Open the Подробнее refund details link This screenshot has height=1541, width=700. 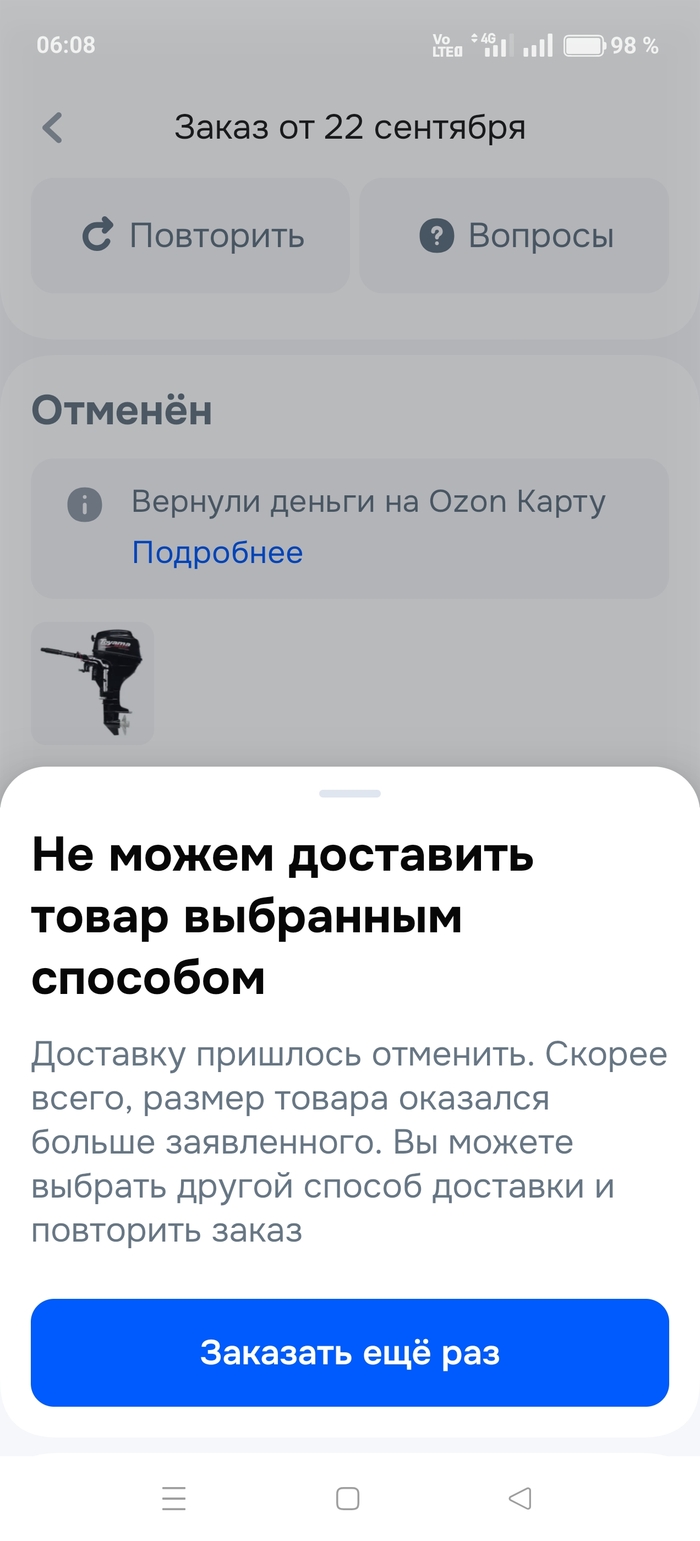(217, 552)
